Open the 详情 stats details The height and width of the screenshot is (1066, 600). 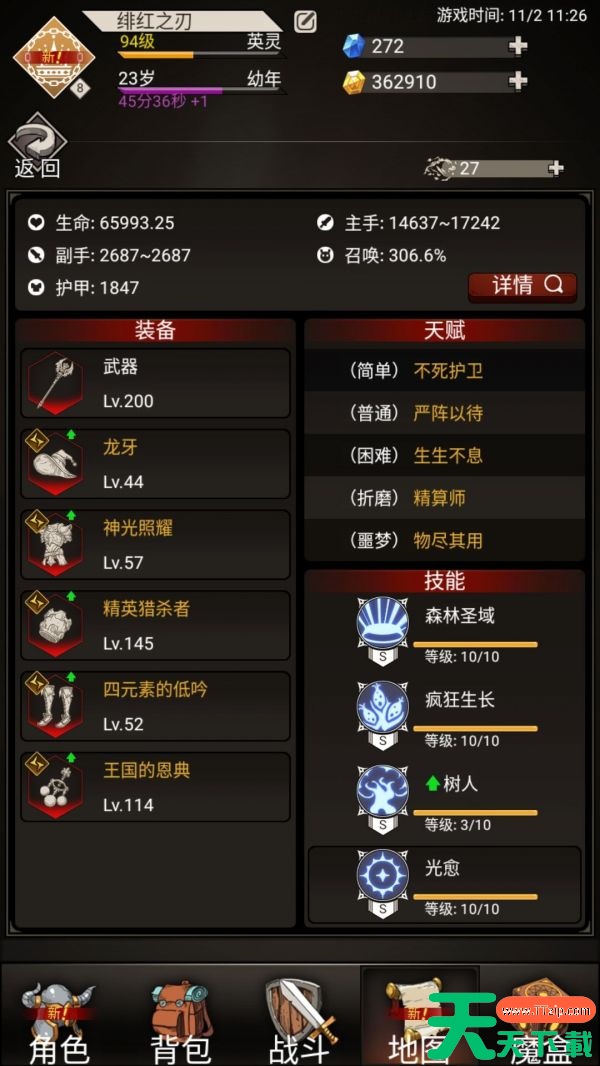[522, 286]
